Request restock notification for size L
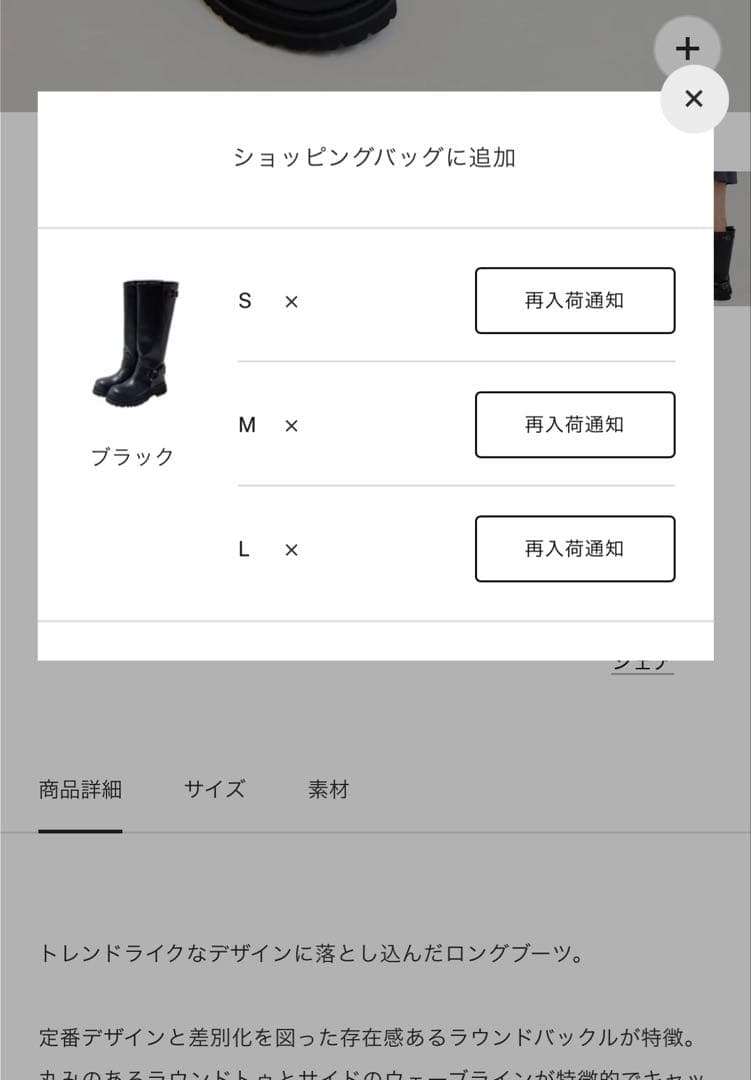Viewport: 751px width, 1080px height. 574,549
